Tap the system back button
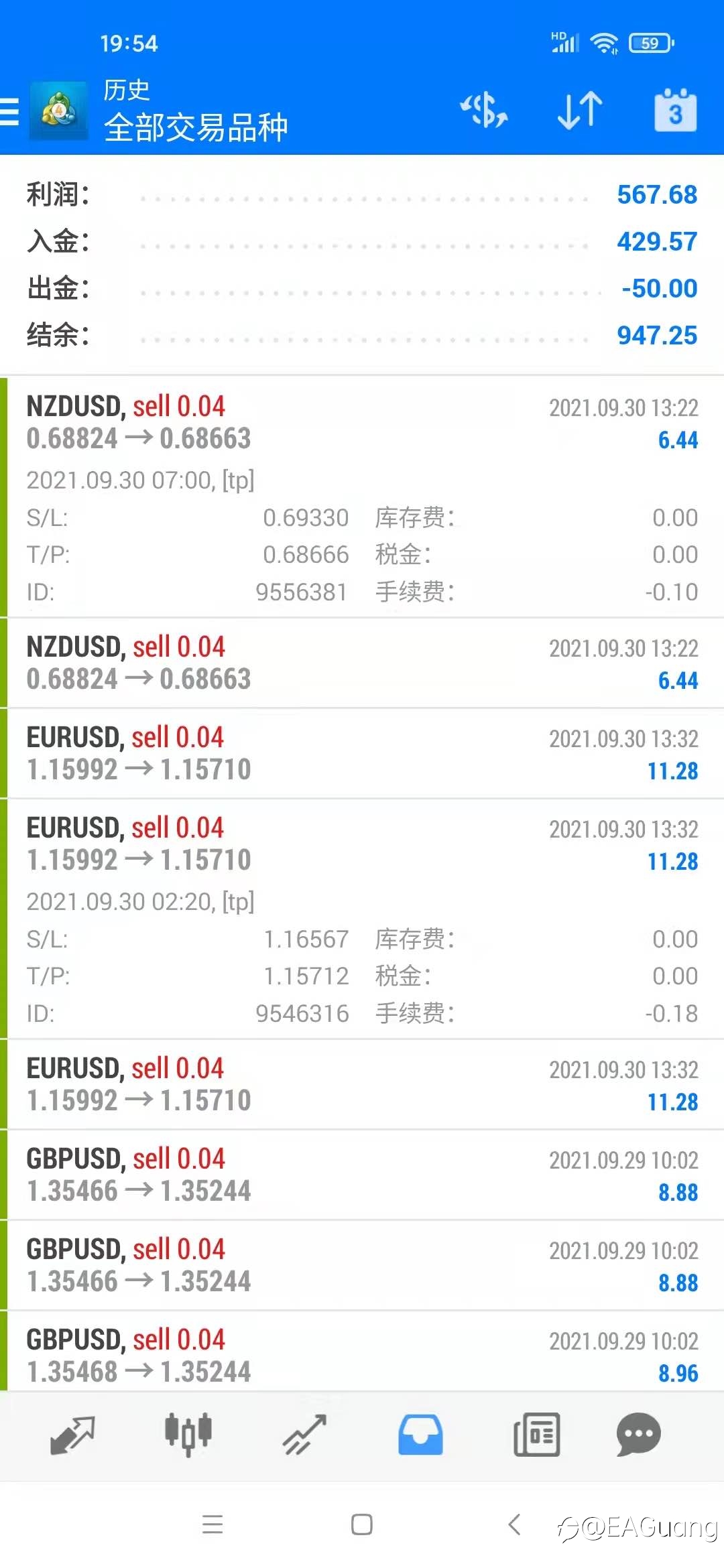 tap(514, 1524)
